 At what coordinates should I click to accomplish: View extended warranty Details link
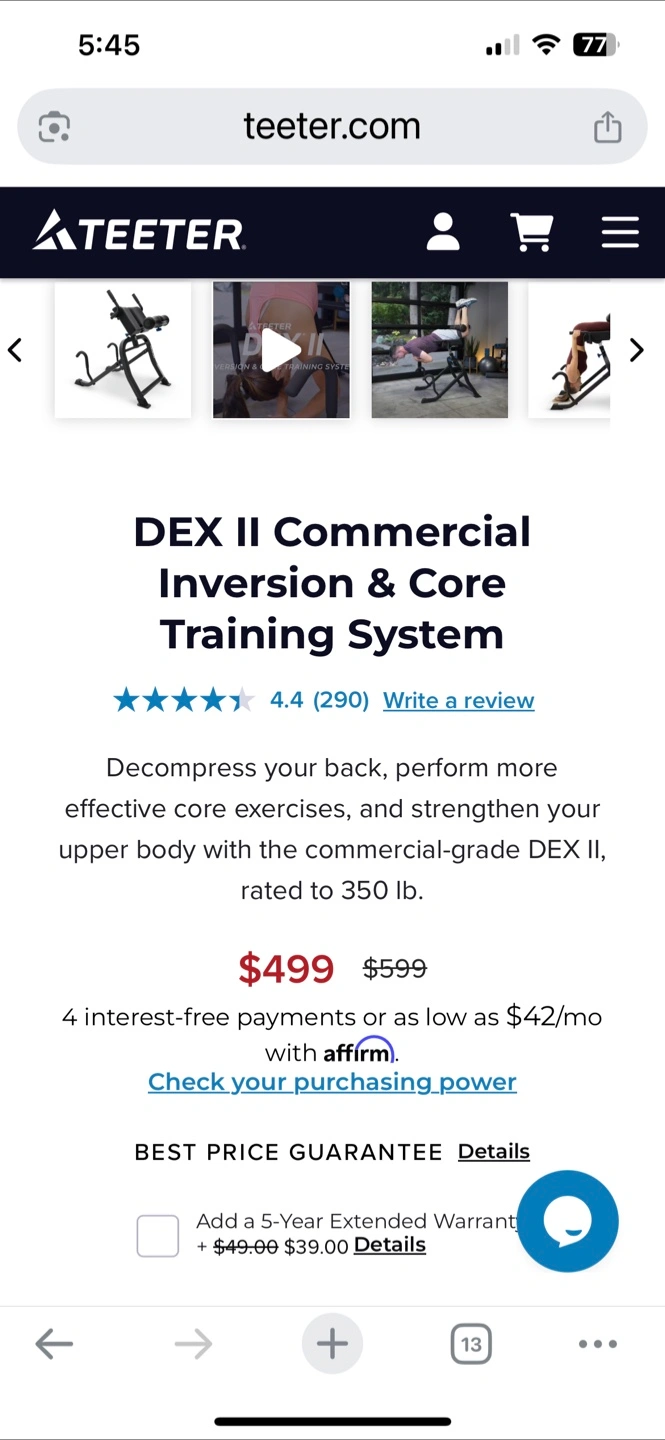point(390,1245)
